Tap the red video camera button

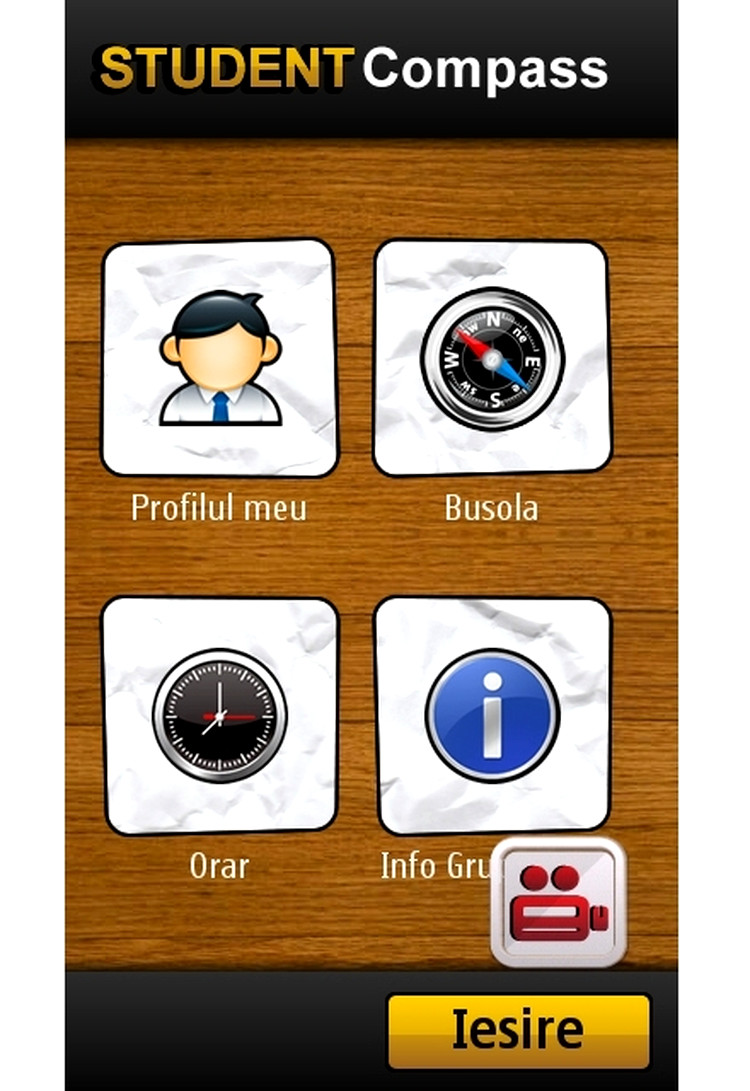(558, 903)
